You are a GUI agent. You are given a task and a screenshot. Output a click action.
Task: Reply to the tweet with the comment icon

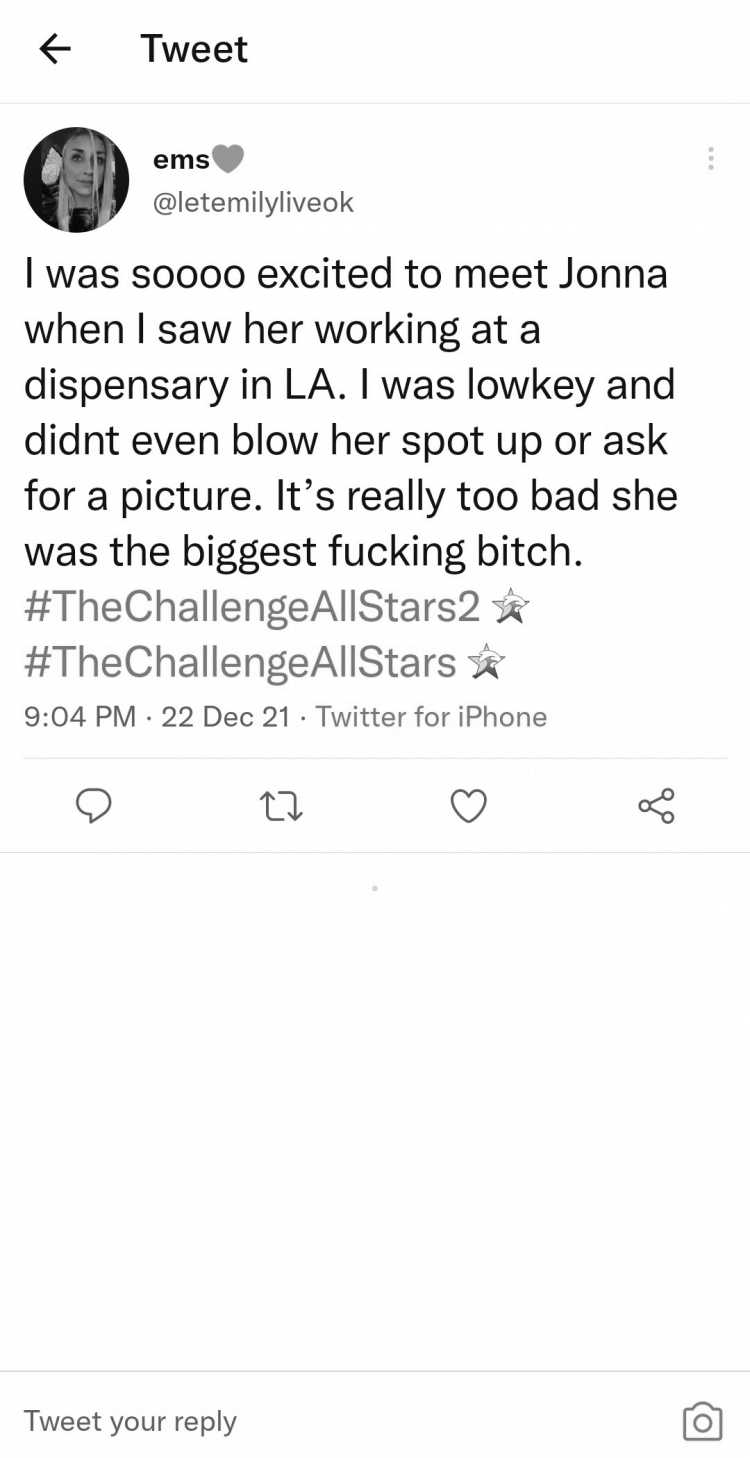click(94, 805)
